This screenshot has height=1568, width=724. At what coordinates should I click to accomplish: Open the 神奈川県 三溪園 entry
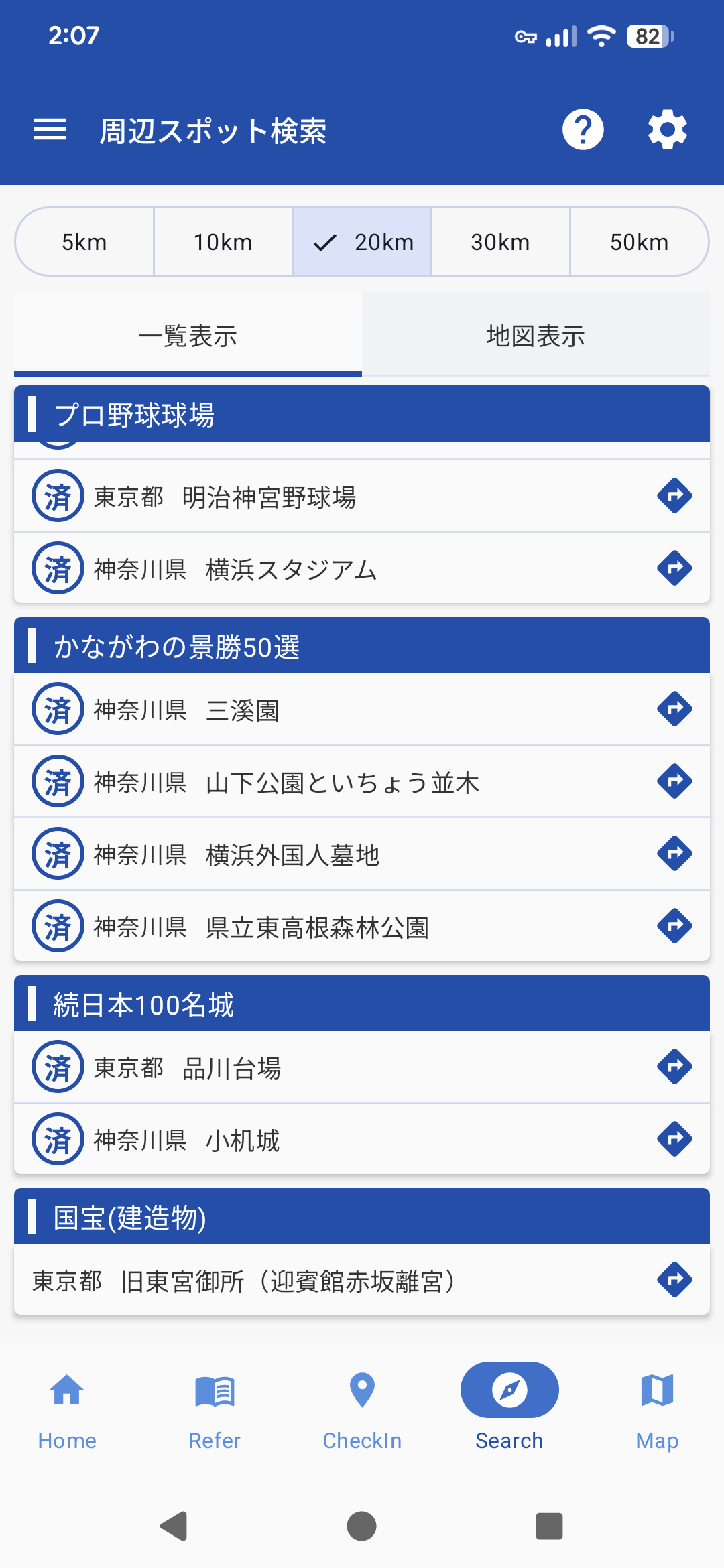point(268,709)
